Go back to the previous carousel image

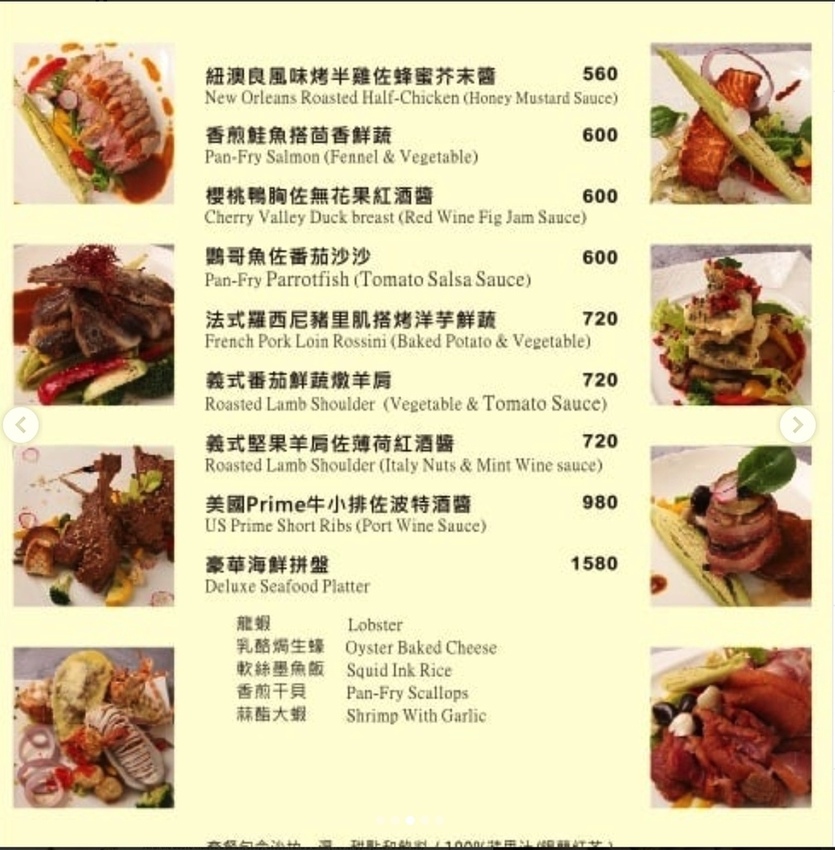[21, 425]
